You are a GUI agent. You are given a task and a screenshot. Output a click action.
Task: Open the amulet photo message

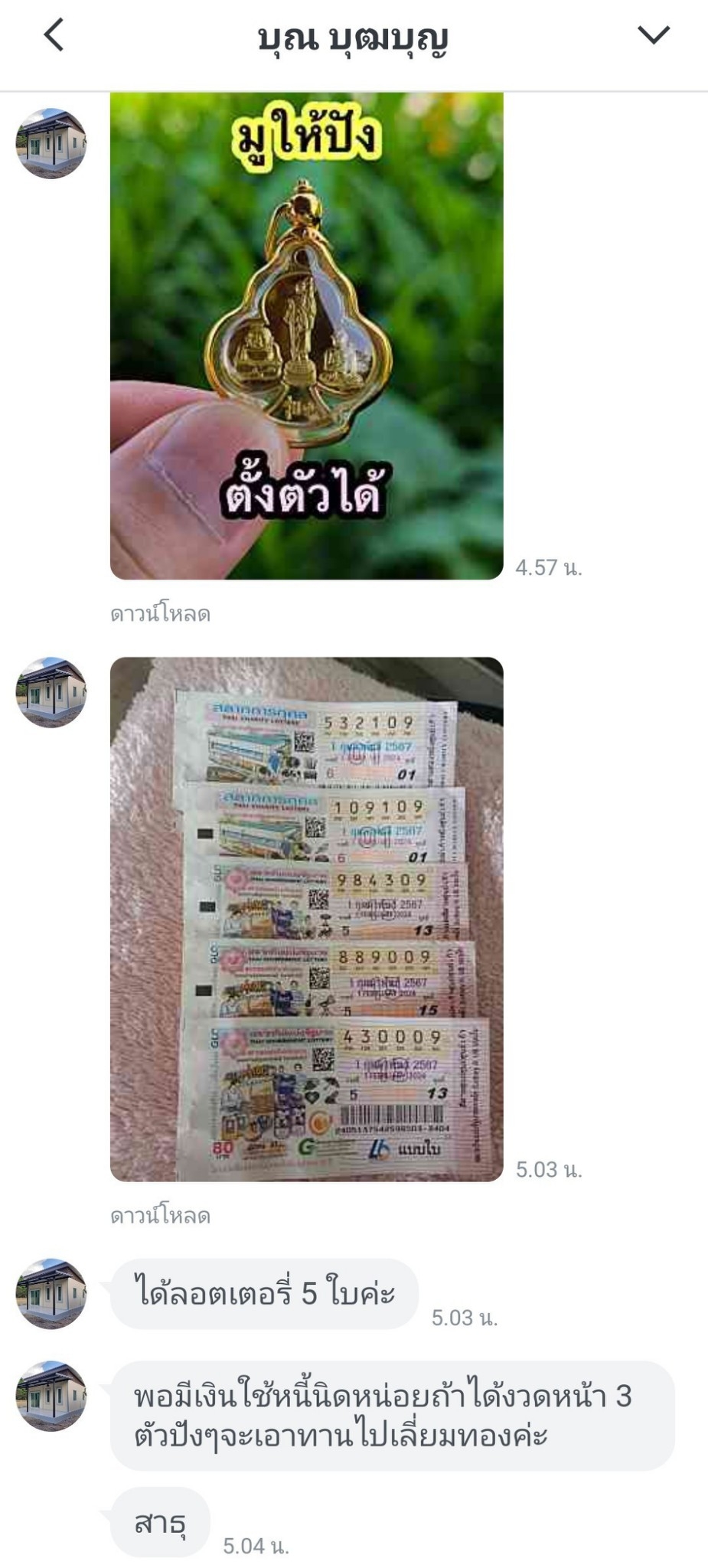pyautogui.click(x=307, y=336)
